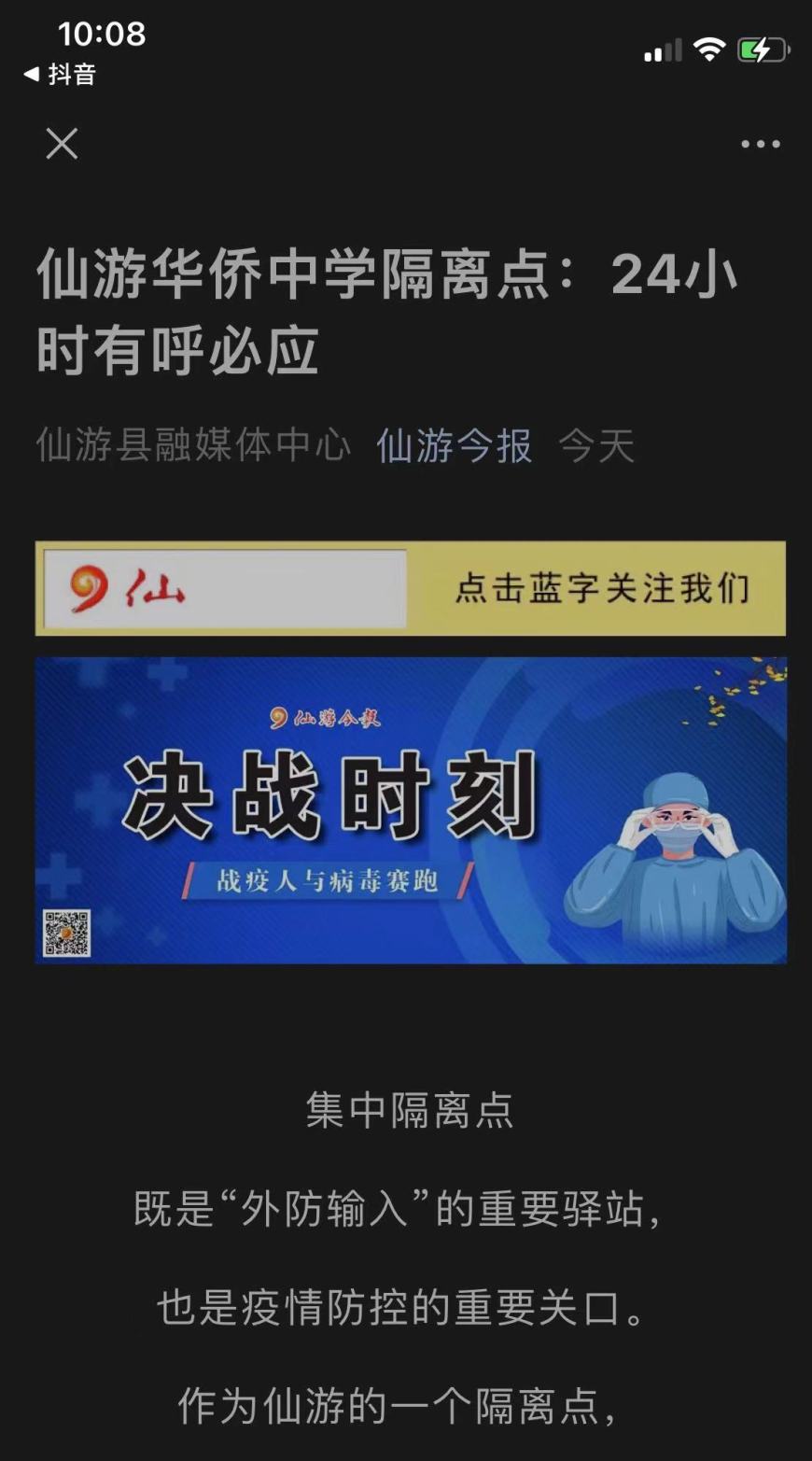Return to 抖音 app via back shortcut
This screenshot has width=812, height=1461.
click(x=60, y=75)
